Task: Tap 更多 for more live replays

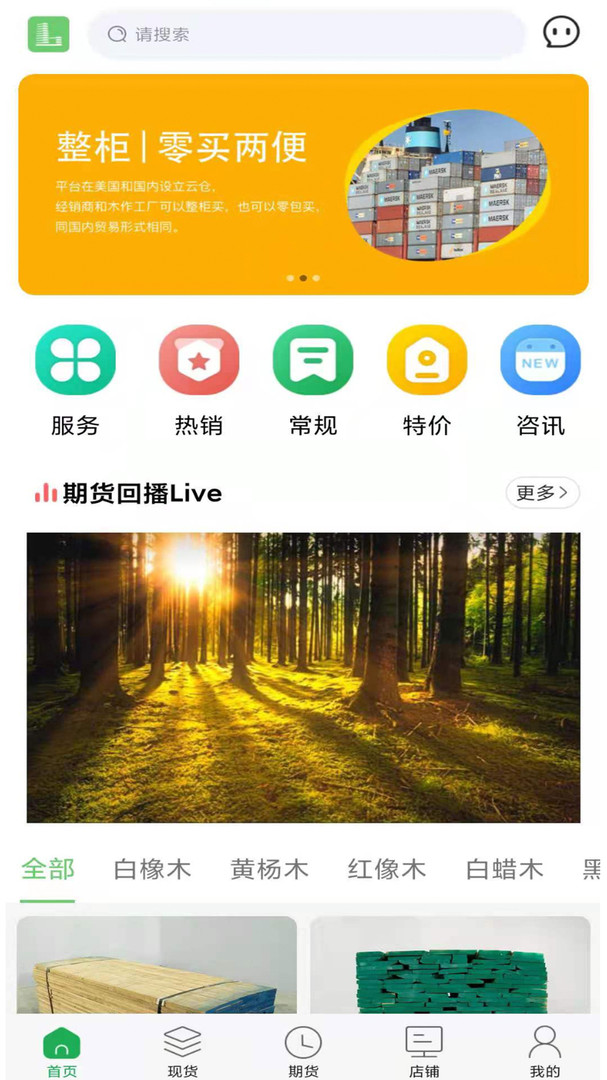Action: click(542, 492)
